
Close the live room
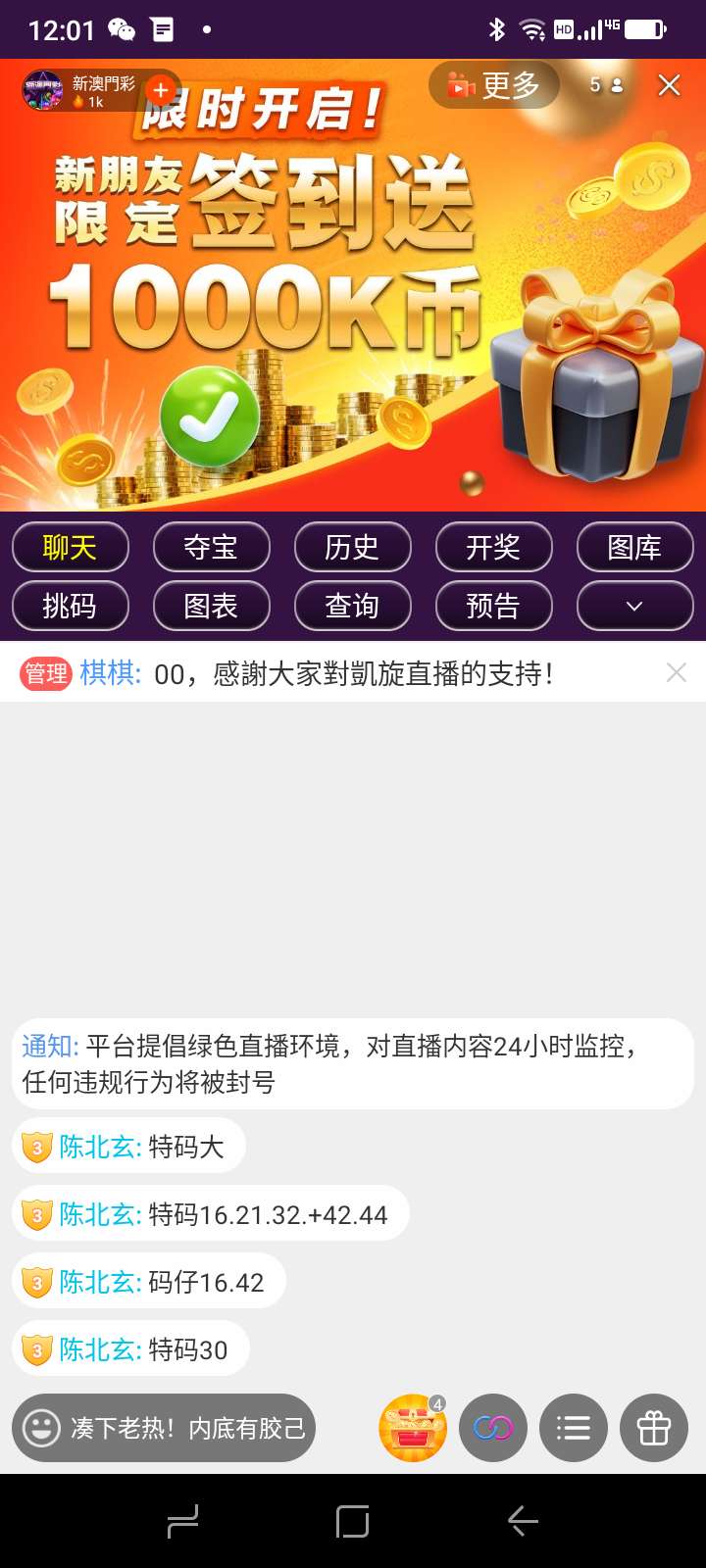tap(669, 85)
